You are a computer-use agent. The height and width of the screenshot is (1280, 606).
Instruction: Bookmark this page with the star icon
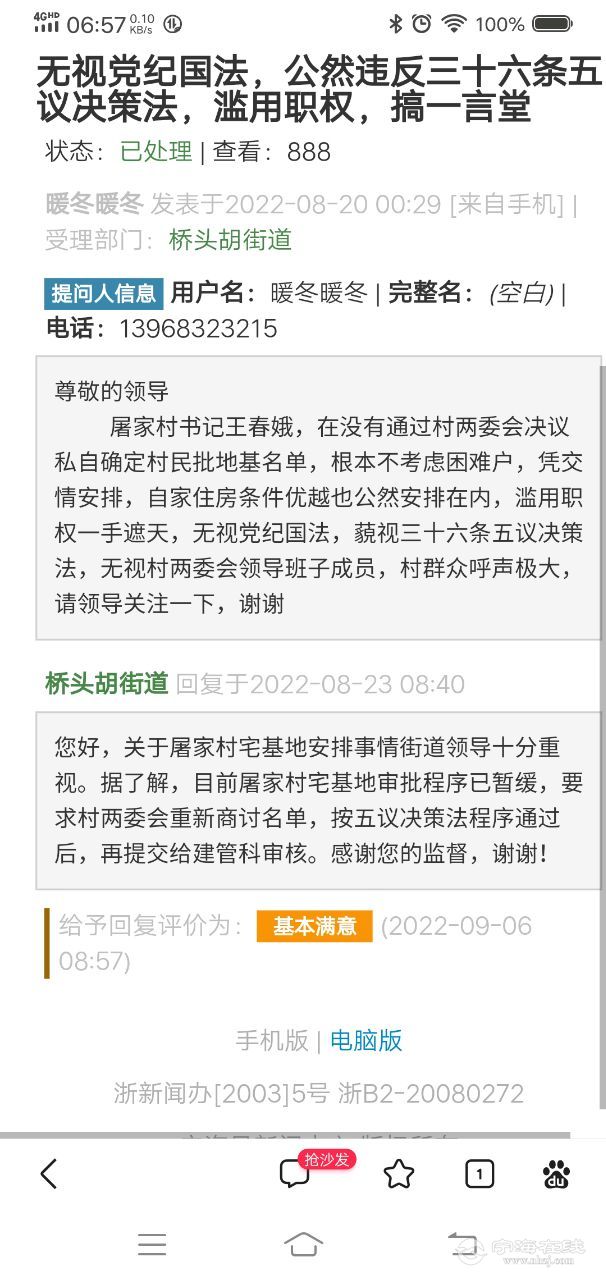pyautogui.click(x=398, y=1174)
